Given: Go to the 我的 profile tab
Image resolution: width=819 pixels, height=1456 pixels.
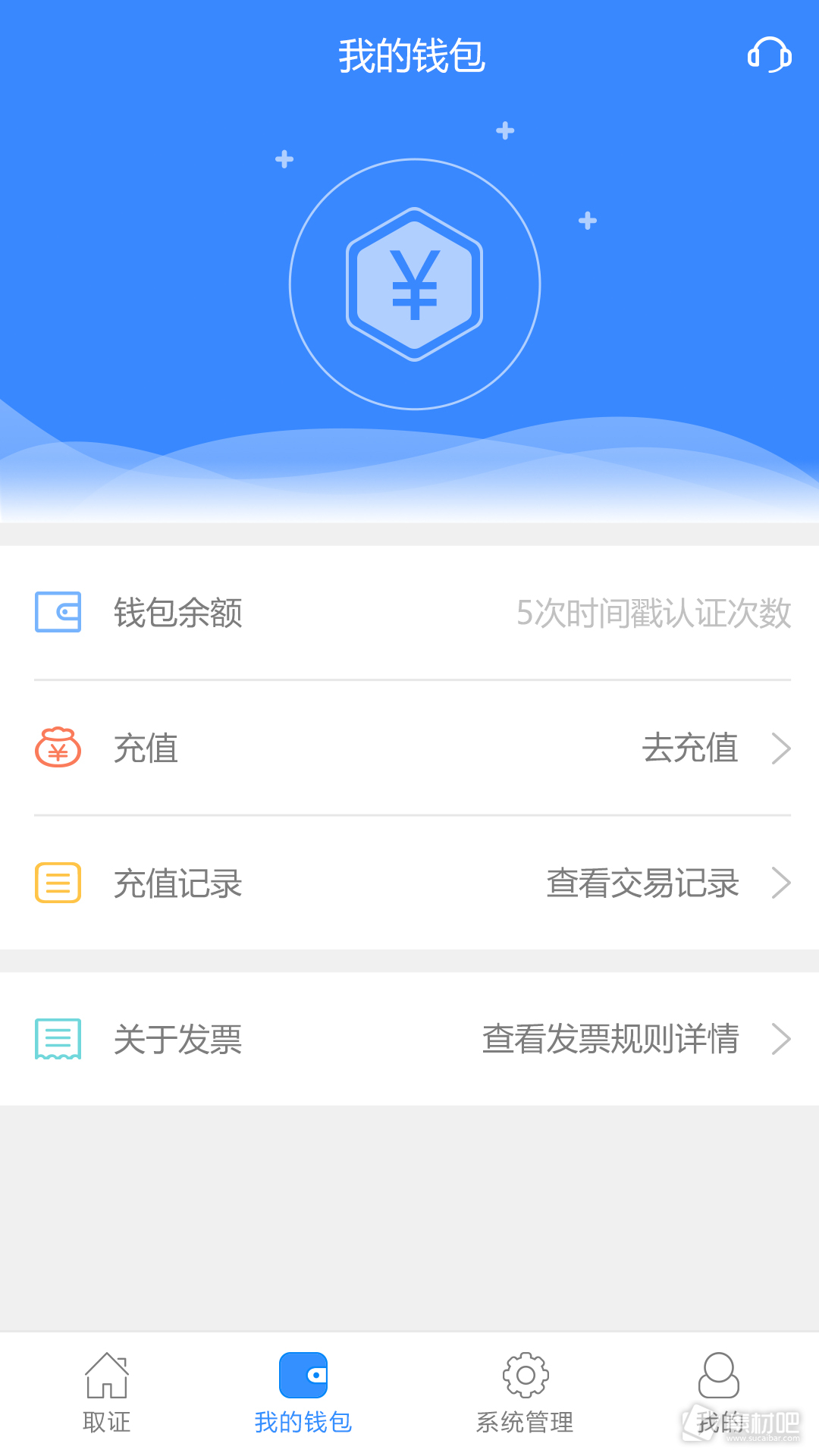Looking at the screenshot, I should (x=718, y=1394).
